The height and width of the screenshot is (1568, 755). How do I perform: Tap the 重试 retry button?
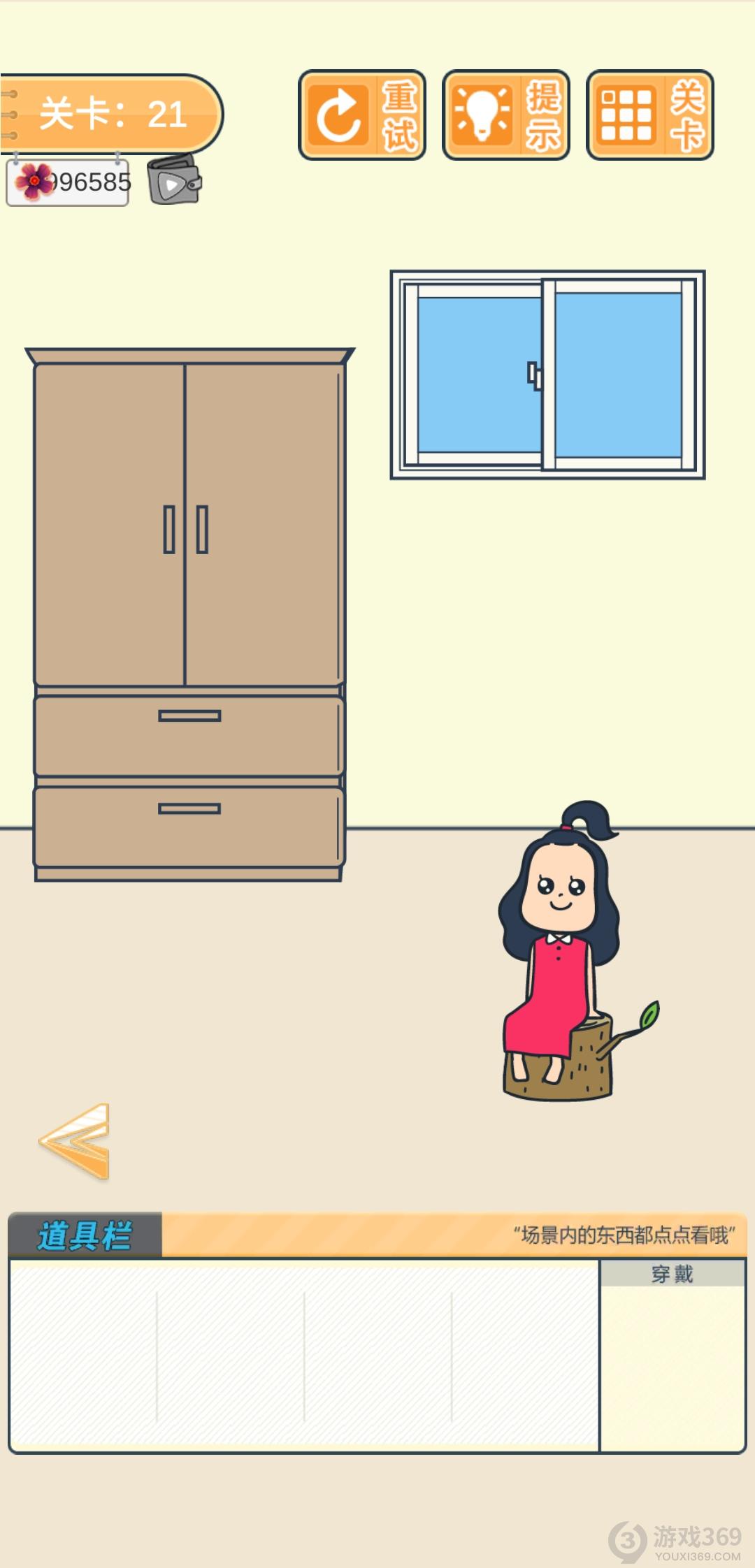point(362,115)
